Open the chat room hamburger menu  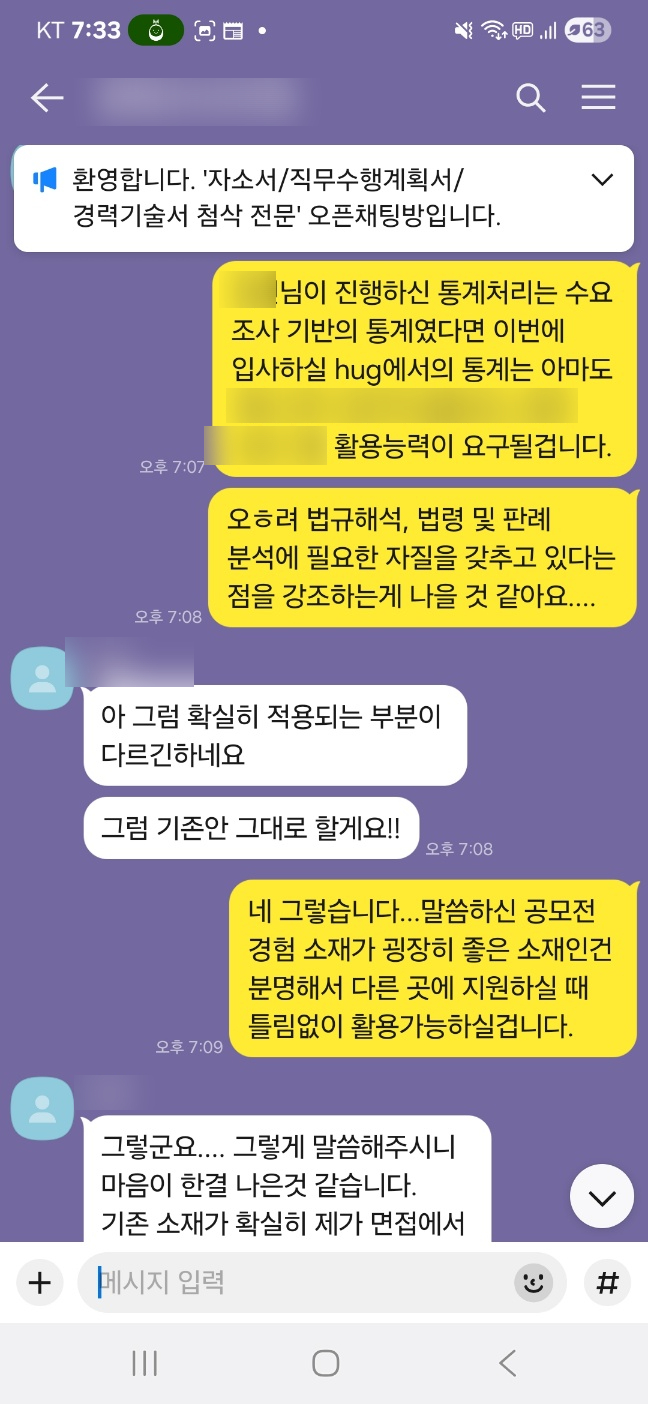[598, 98]
